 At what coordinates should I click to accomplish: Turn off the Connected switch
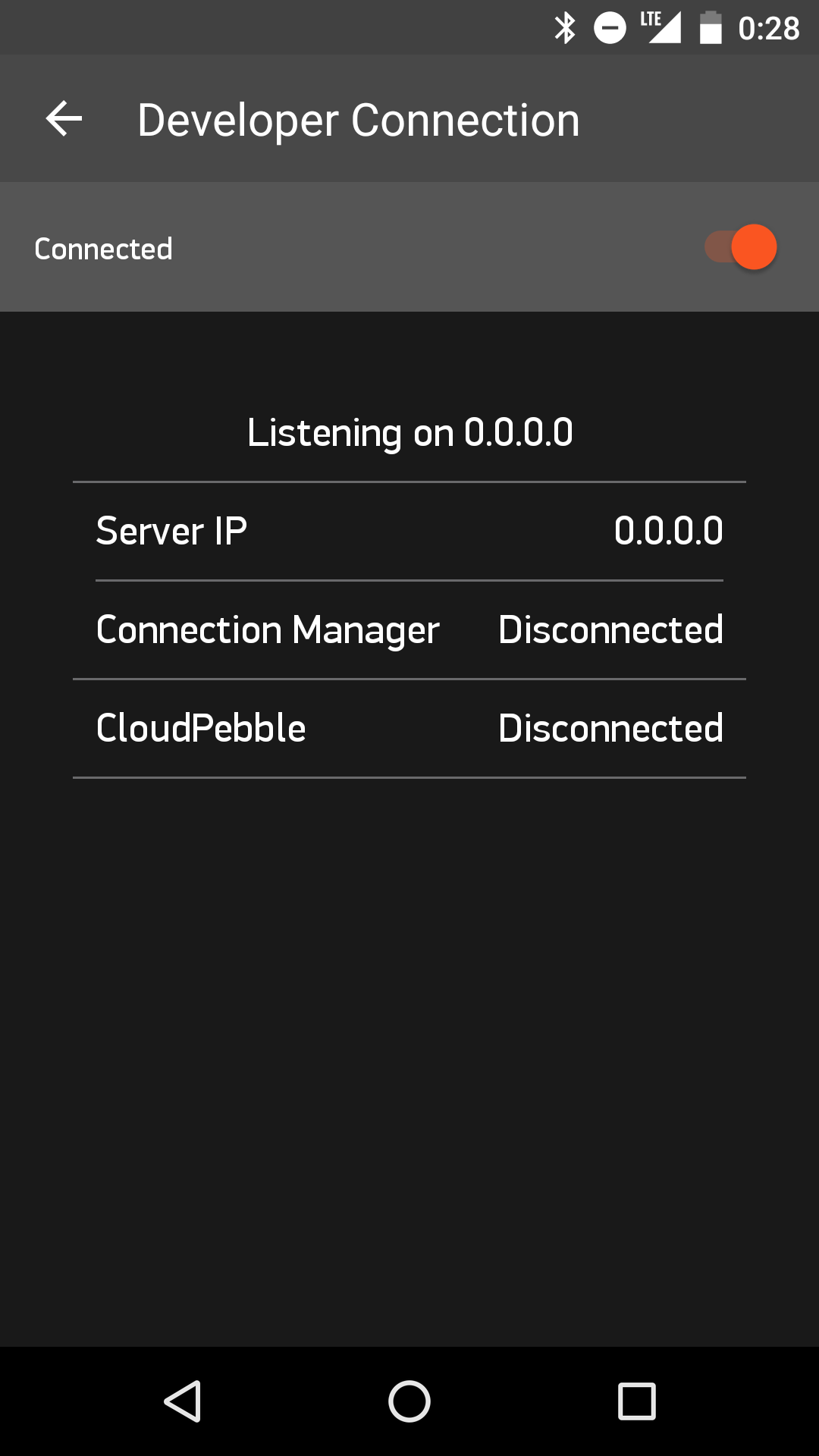[741, 247]
